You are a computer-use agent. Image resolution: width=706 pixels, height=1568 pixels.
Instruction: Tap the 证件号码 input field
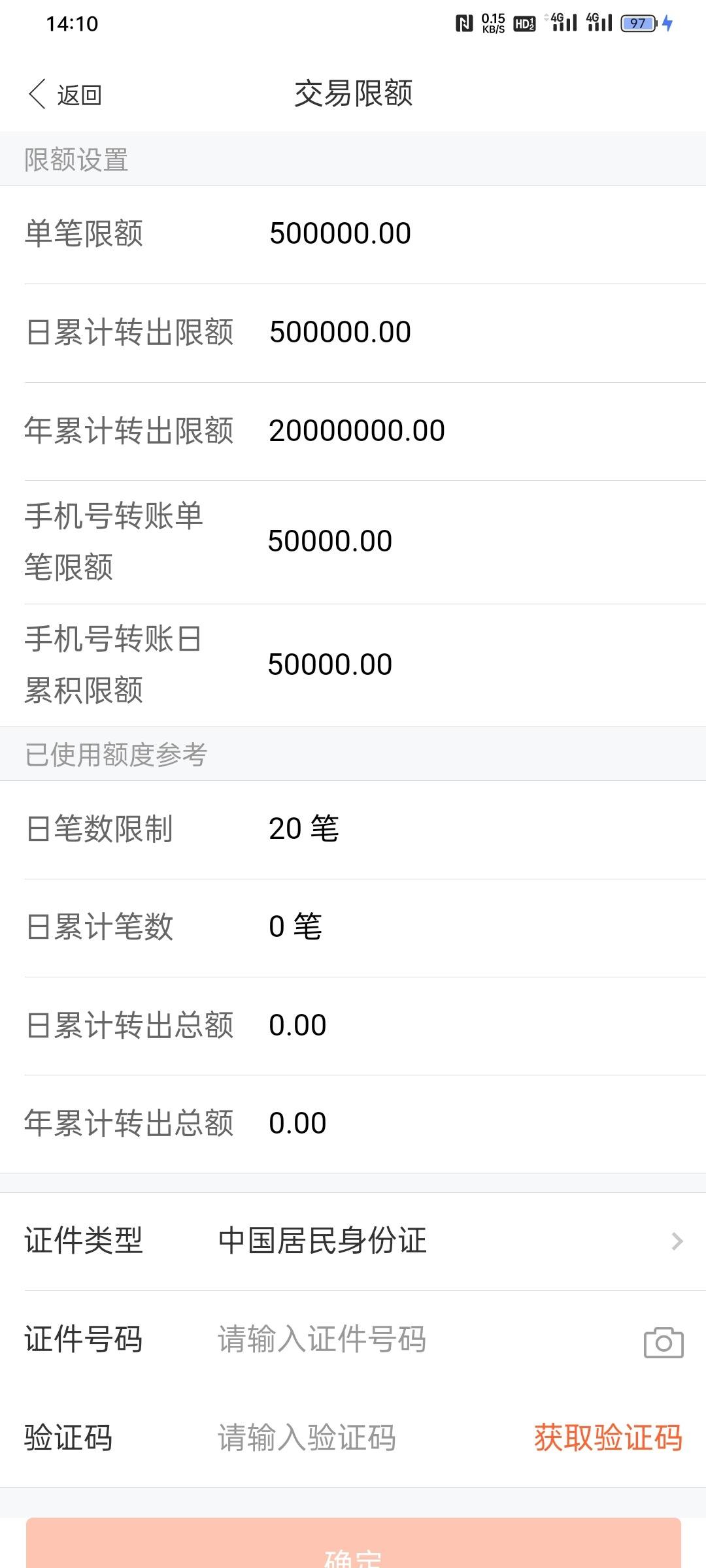pos(418,1339)
